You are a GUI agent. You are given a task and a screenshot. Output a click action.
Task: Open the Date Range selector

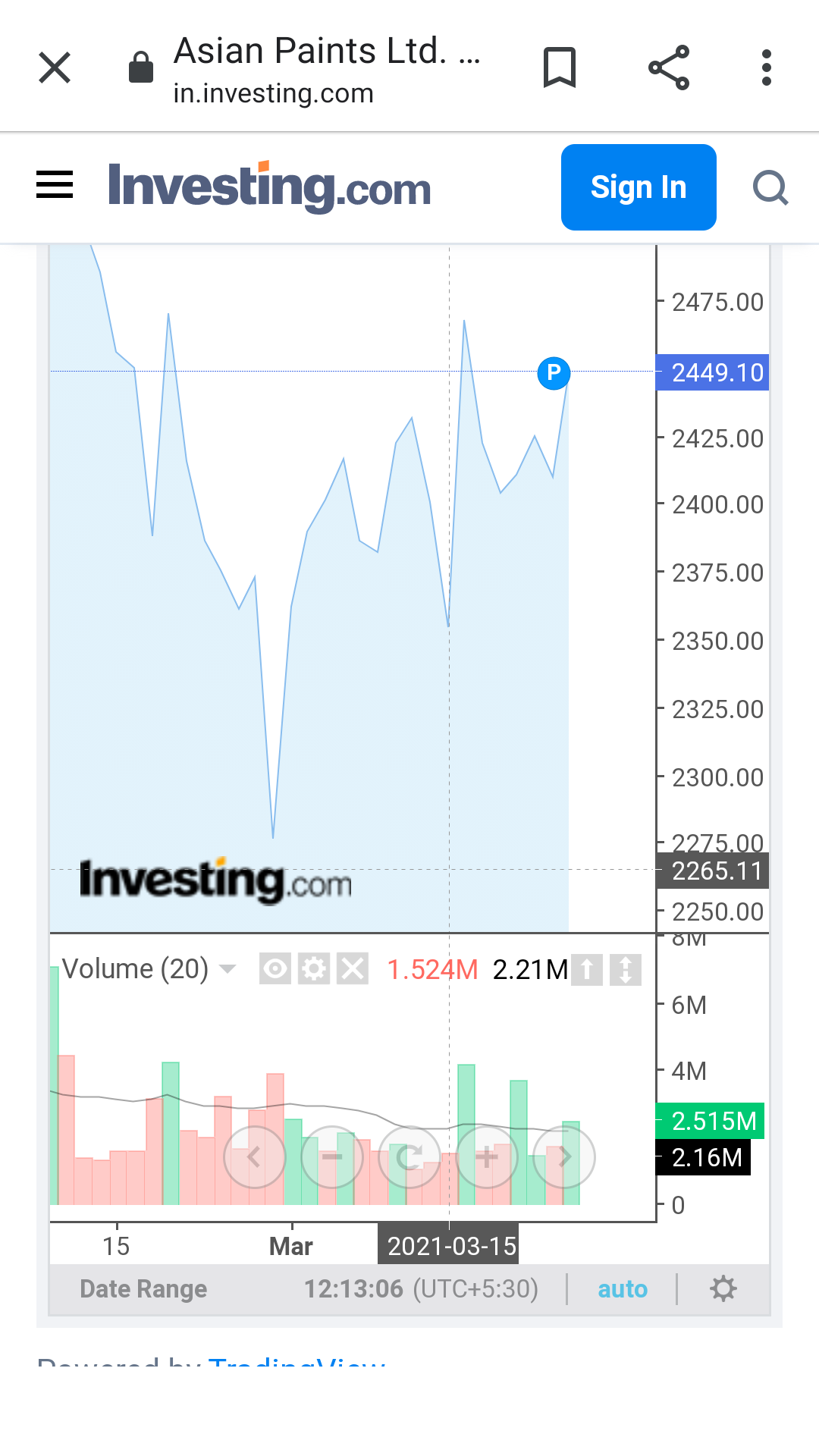143,1289
